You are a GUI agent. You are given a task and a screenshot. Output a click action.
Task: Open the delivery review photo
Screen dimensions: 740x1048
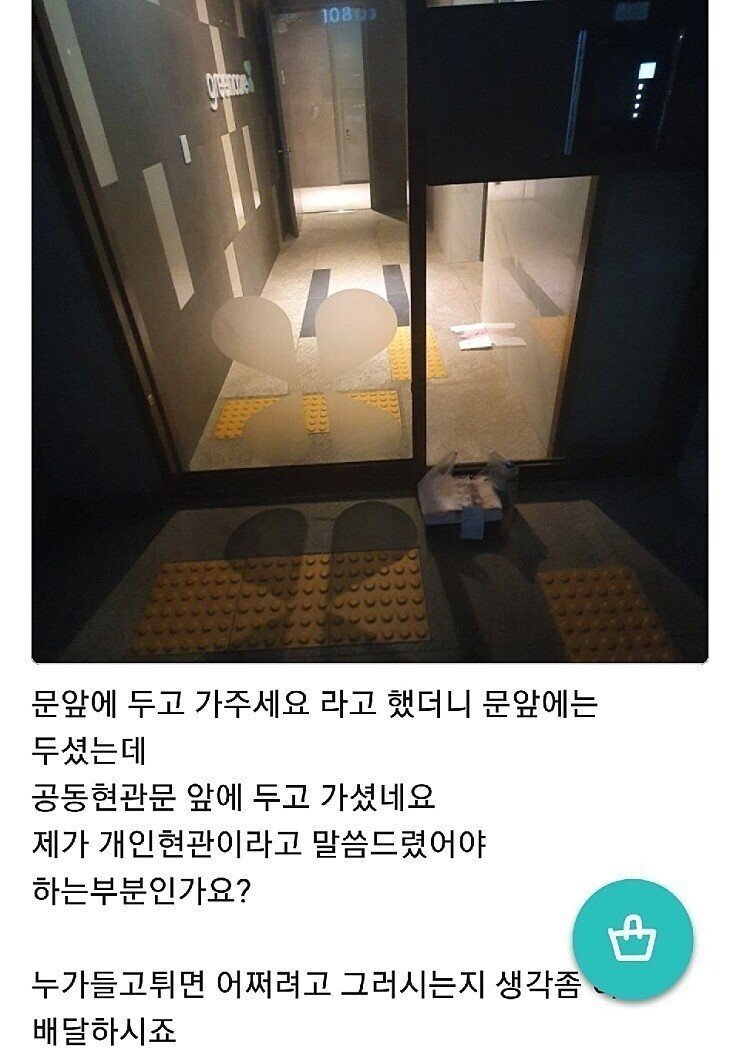(370, 330)
